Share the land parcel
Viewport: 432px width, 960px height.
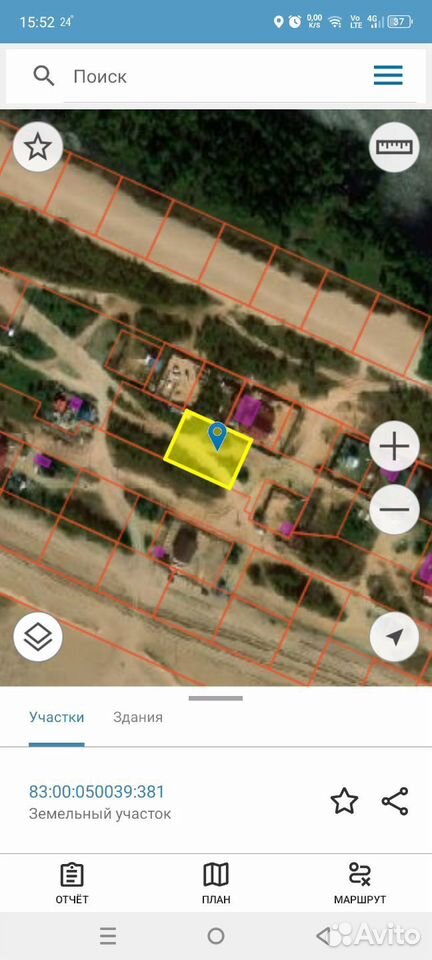[x=395, y=801]
